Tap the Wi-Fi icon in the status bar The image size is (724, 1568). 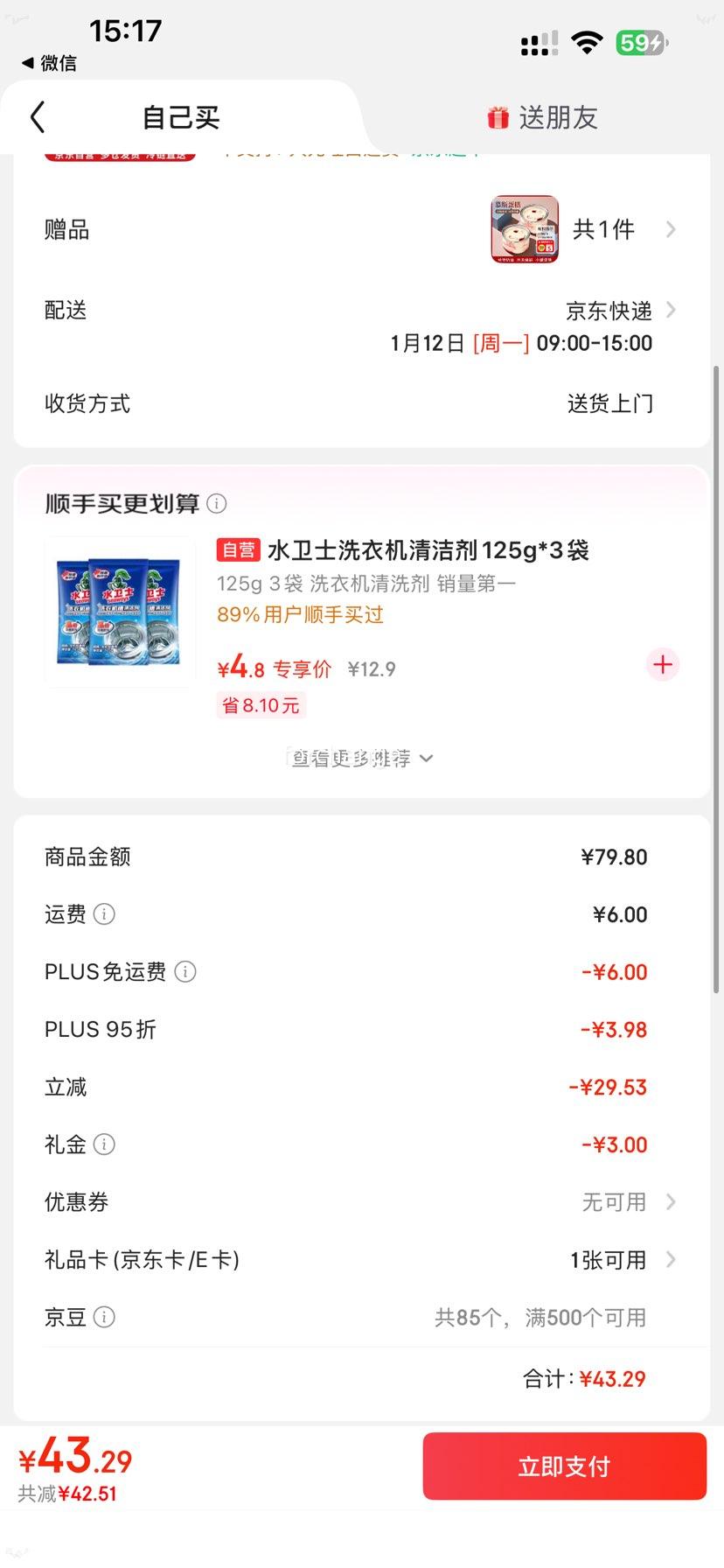(x=588, y=42)
